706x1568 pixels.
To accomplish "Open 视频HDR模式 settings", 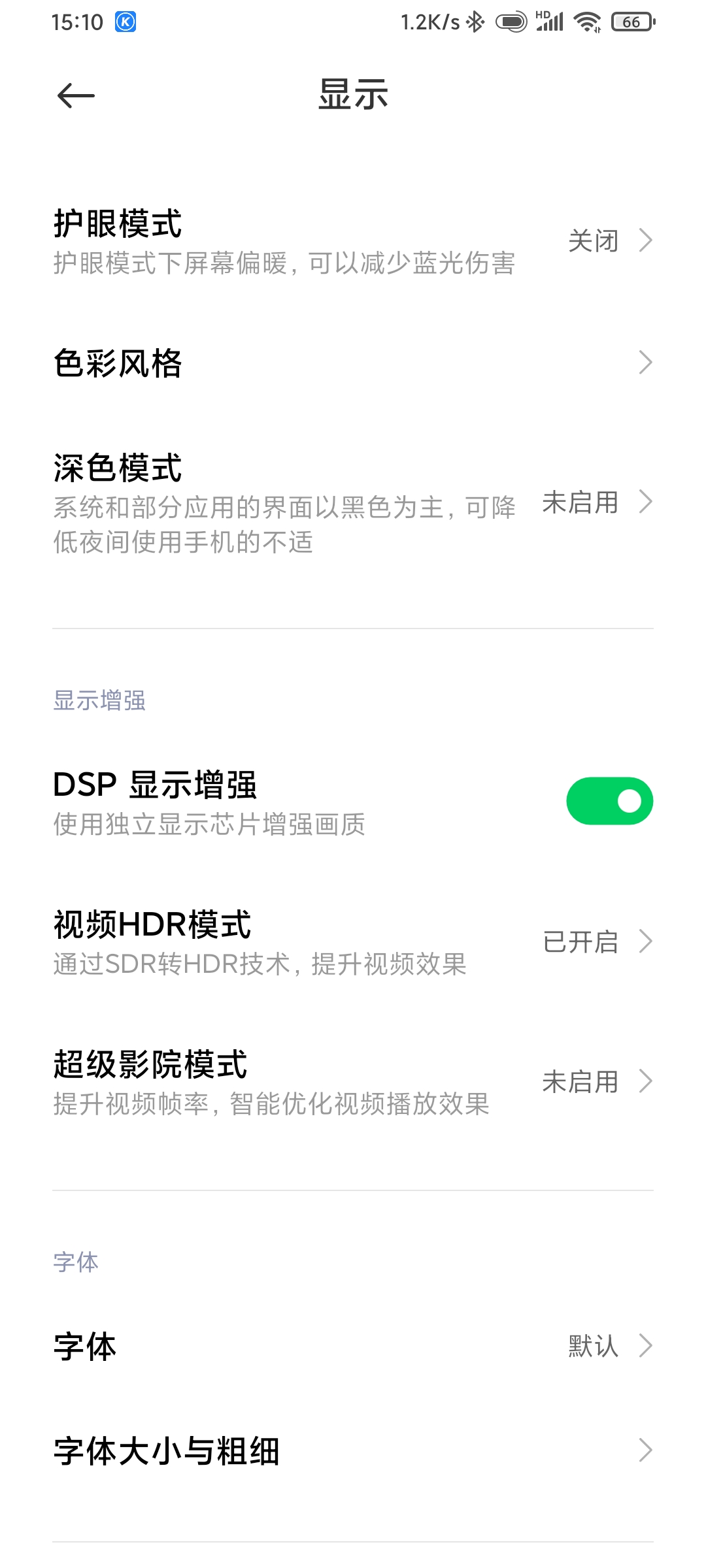I will 353,942.
